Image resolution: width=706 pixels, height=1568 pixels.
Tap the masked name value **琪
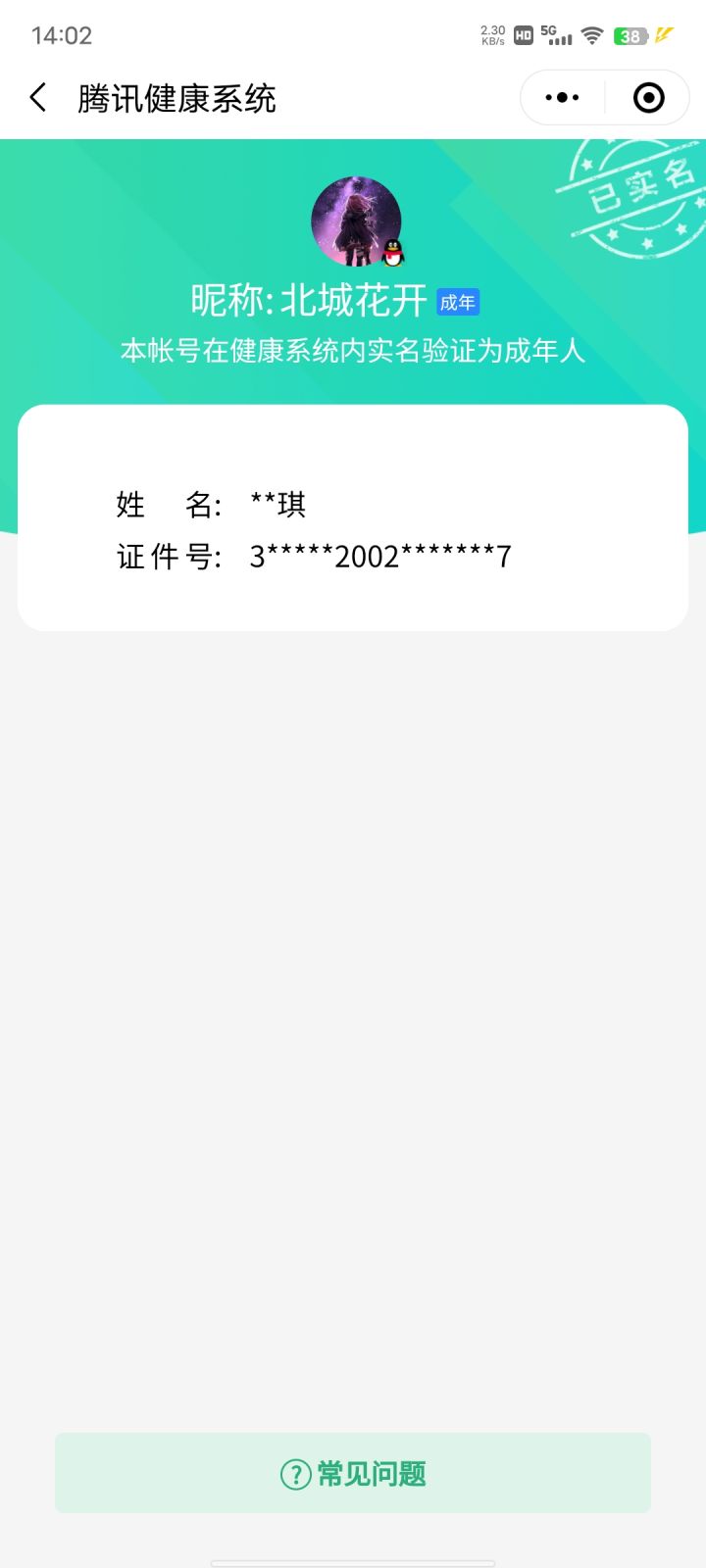coord(277,504)
